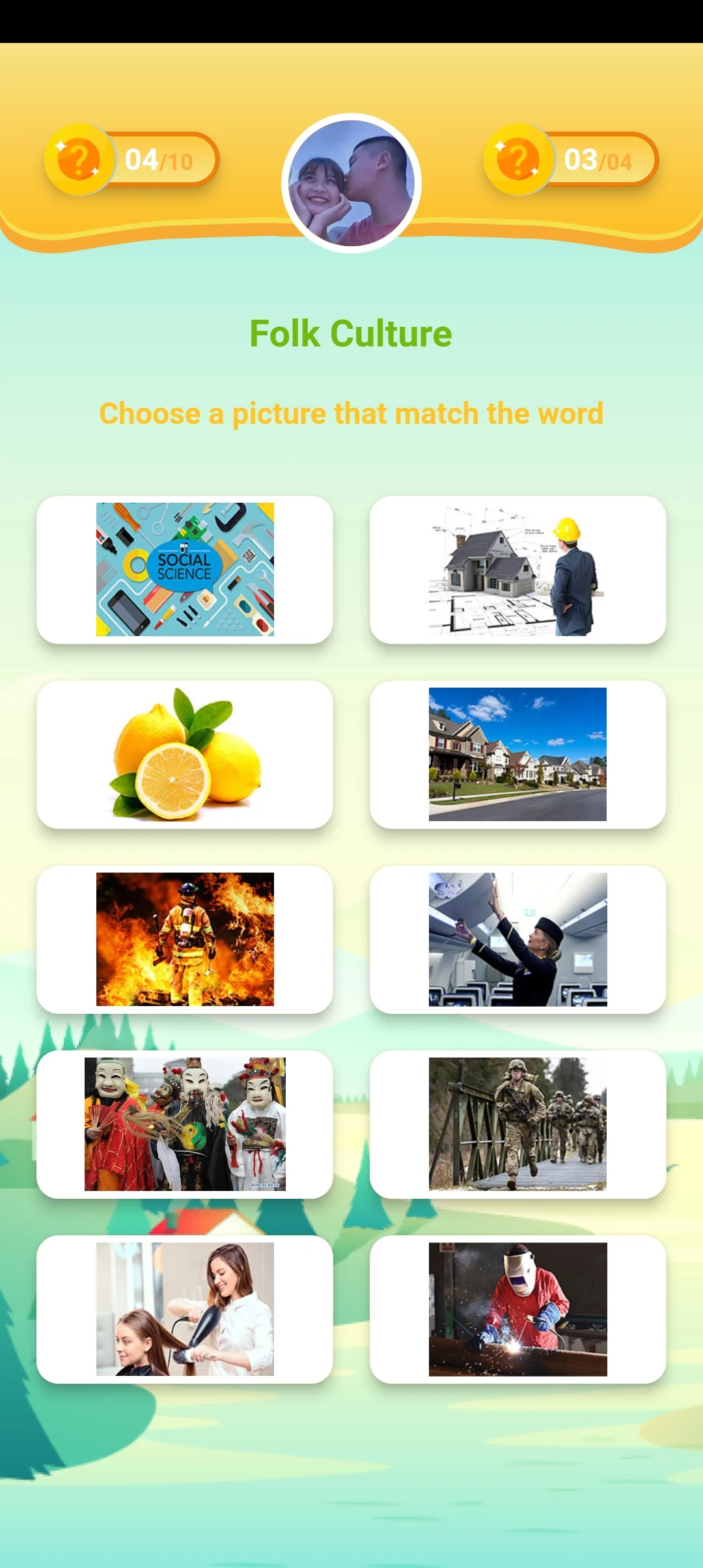Select the Social Science tools picture

[x=185, y=570]
